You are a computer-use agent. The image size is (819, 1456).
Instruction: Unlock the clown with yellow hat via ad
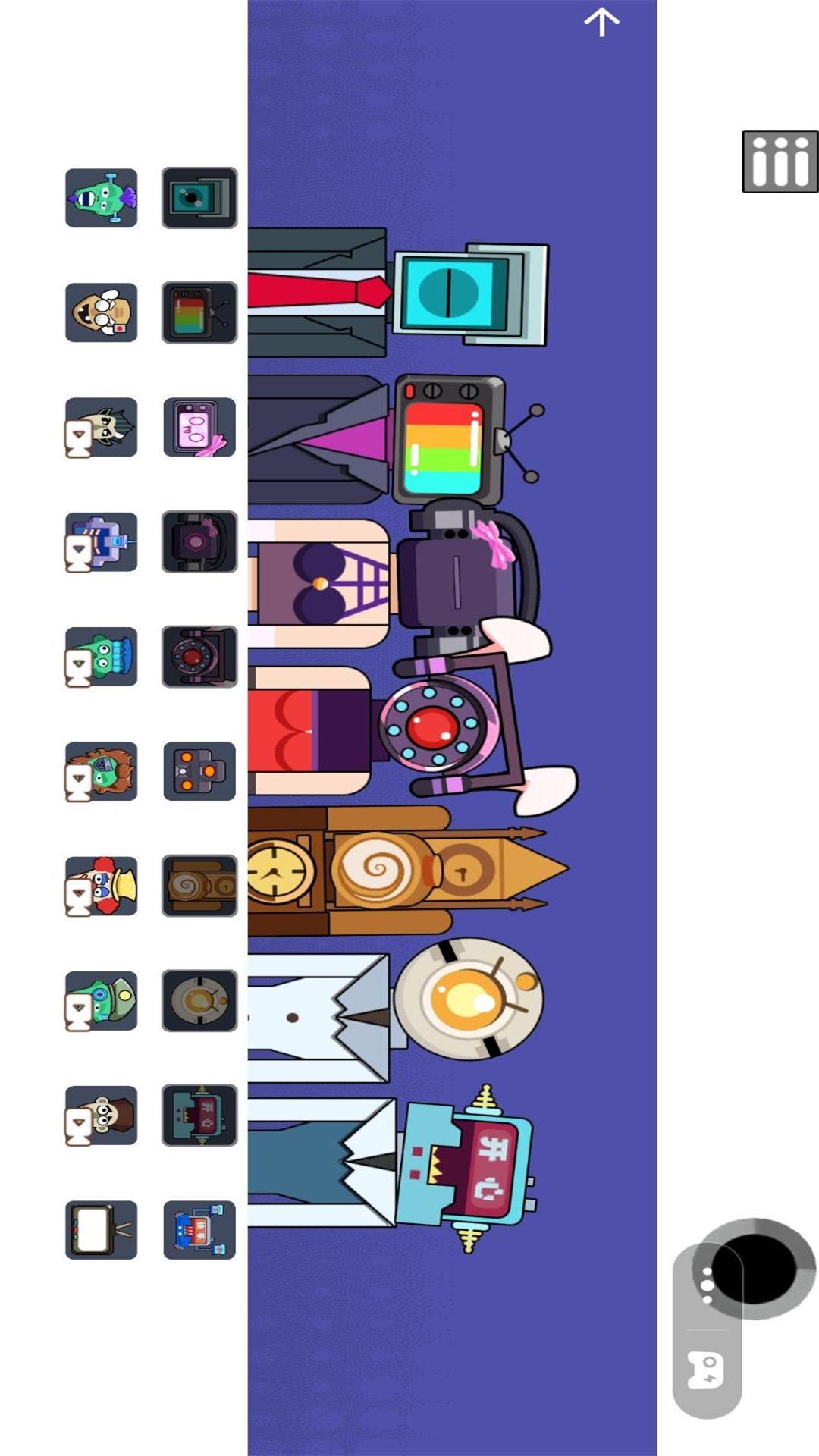point(101,886)
